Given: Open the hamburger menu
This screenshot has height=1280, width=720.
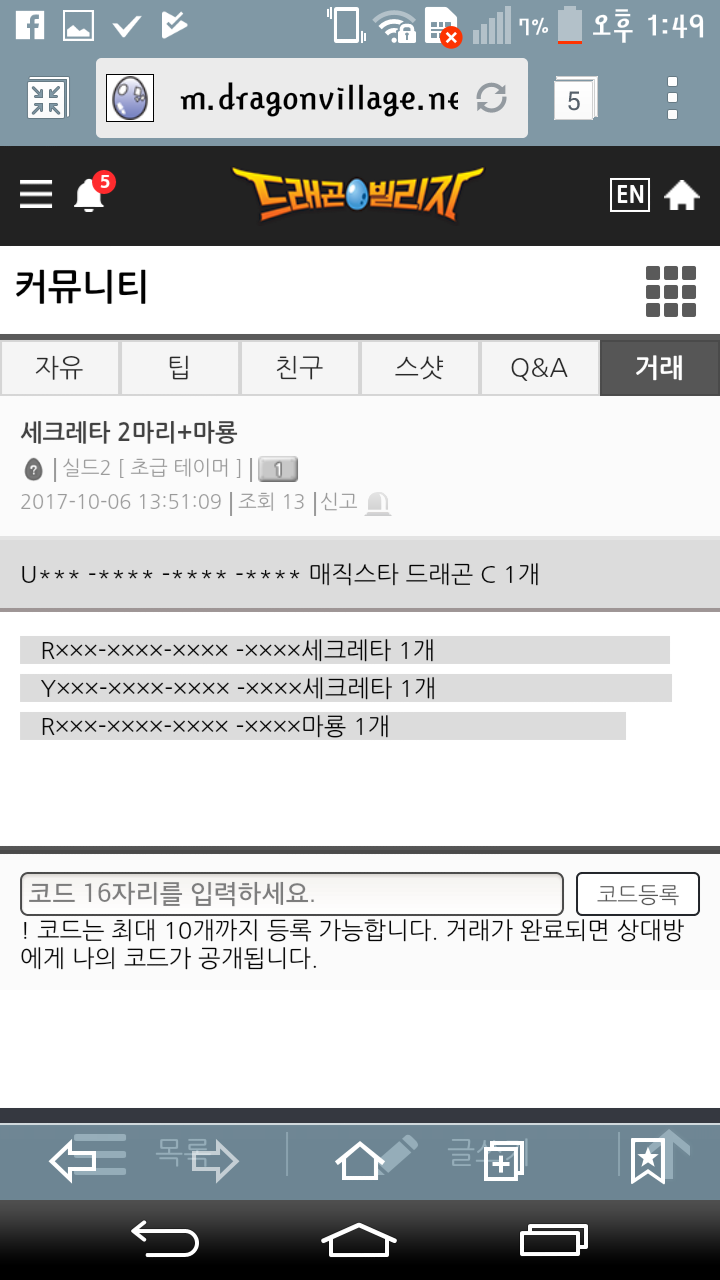Looking at the screenshot, I should click(x=36, y=195).
